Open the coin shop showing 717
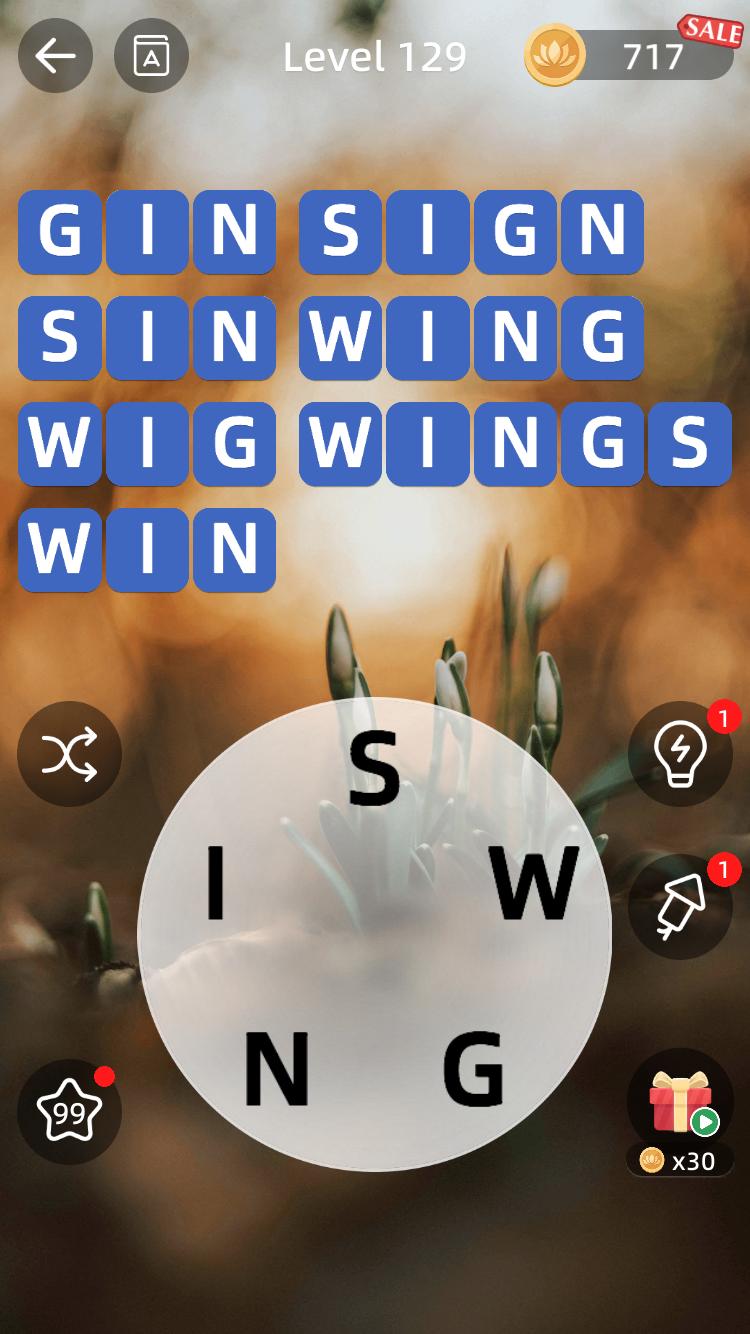 click(632, 56)
